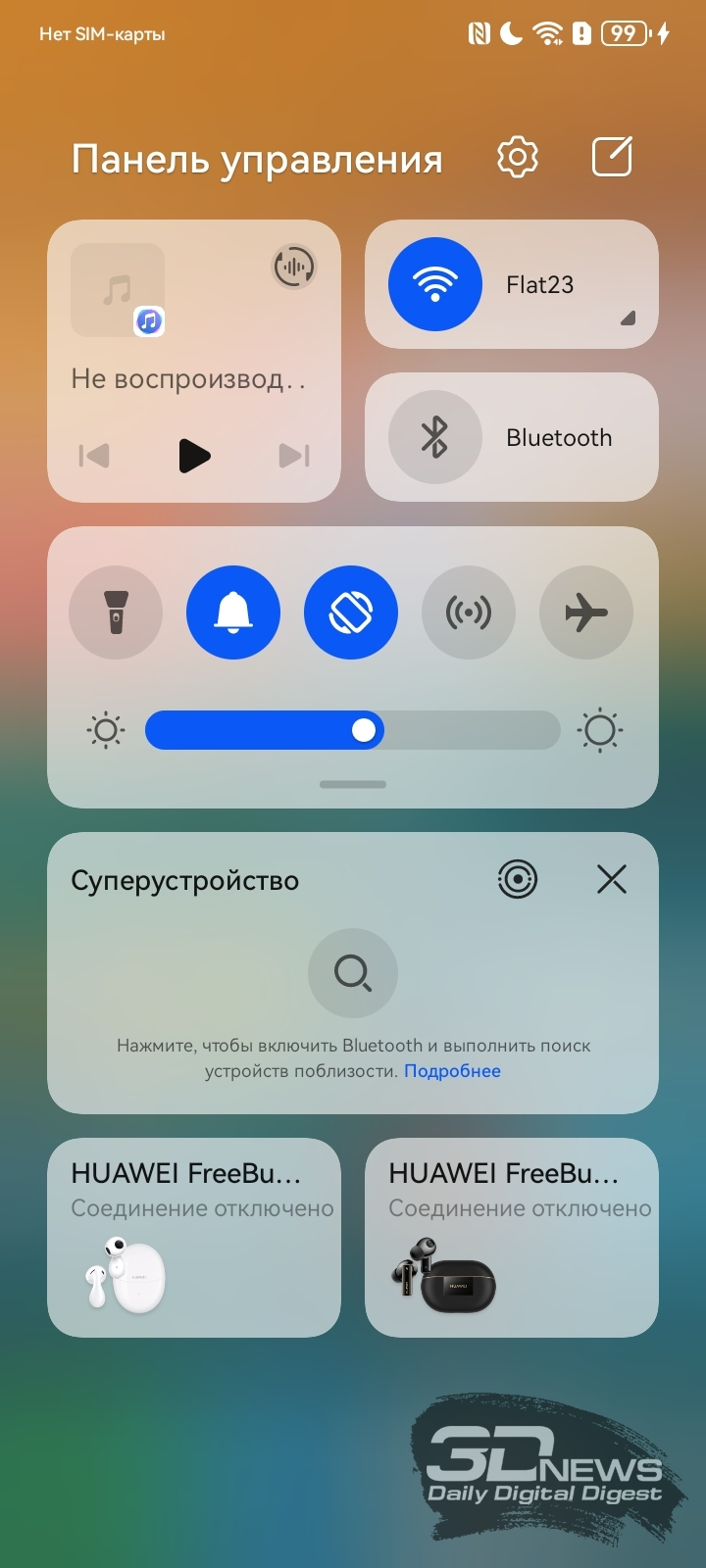The image size is (706, 1568).
Task: Turn on the flashlight
Action: click(116, 612)
